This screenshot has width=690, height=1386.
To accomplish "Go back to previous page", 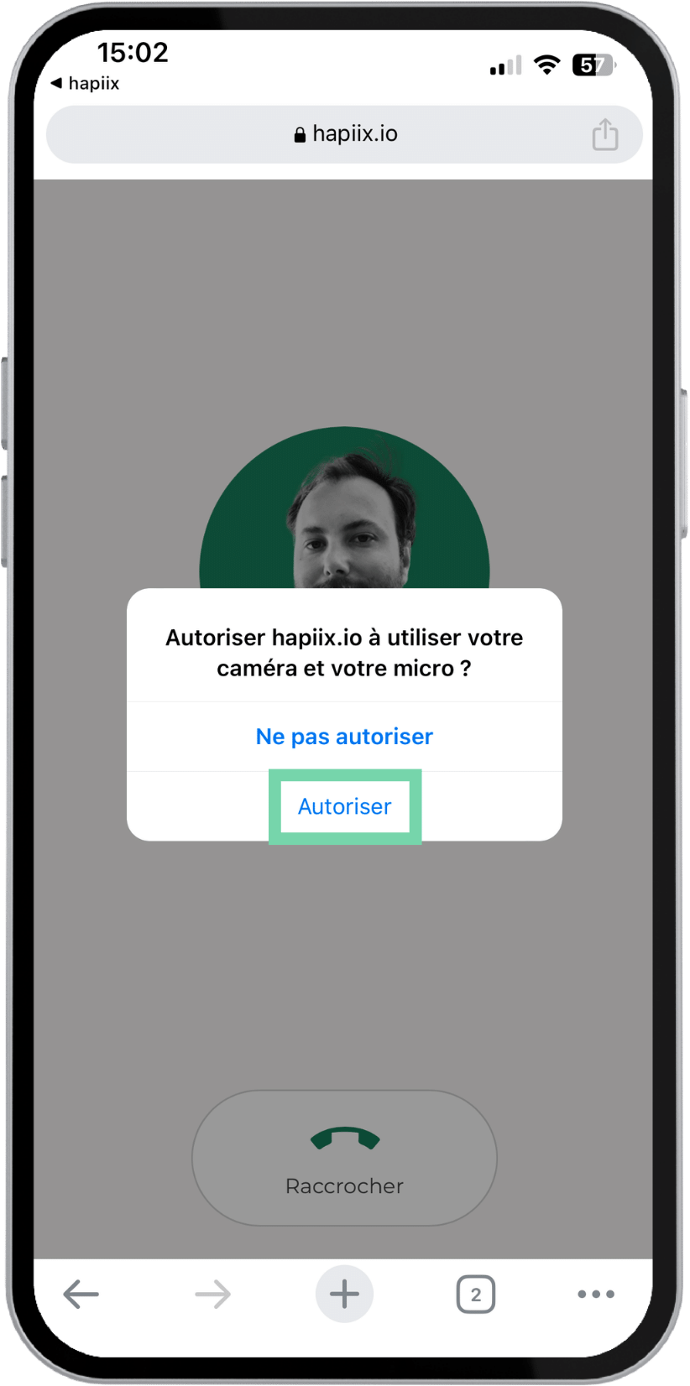I will point(81,1294).
